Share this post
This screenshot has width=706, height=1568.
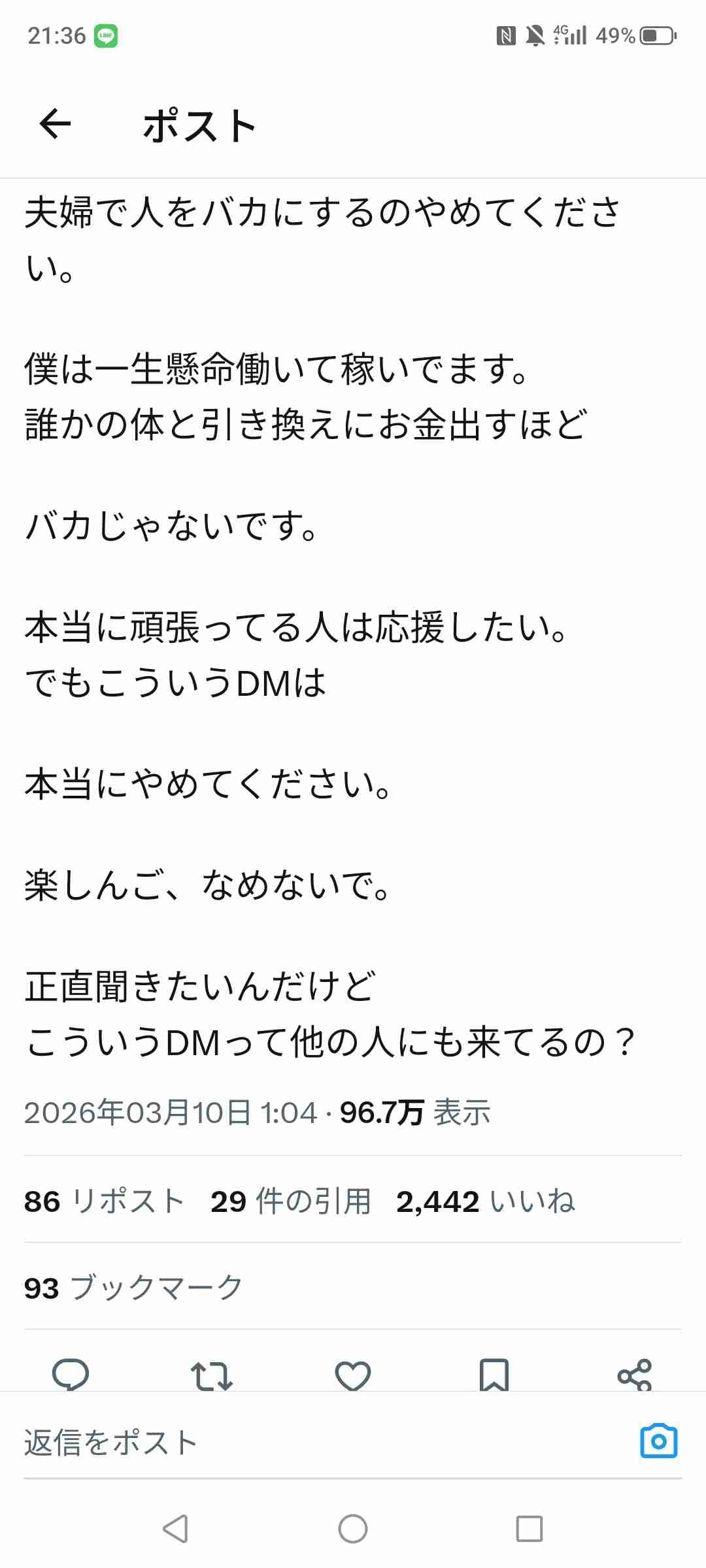coord(634,1375)
